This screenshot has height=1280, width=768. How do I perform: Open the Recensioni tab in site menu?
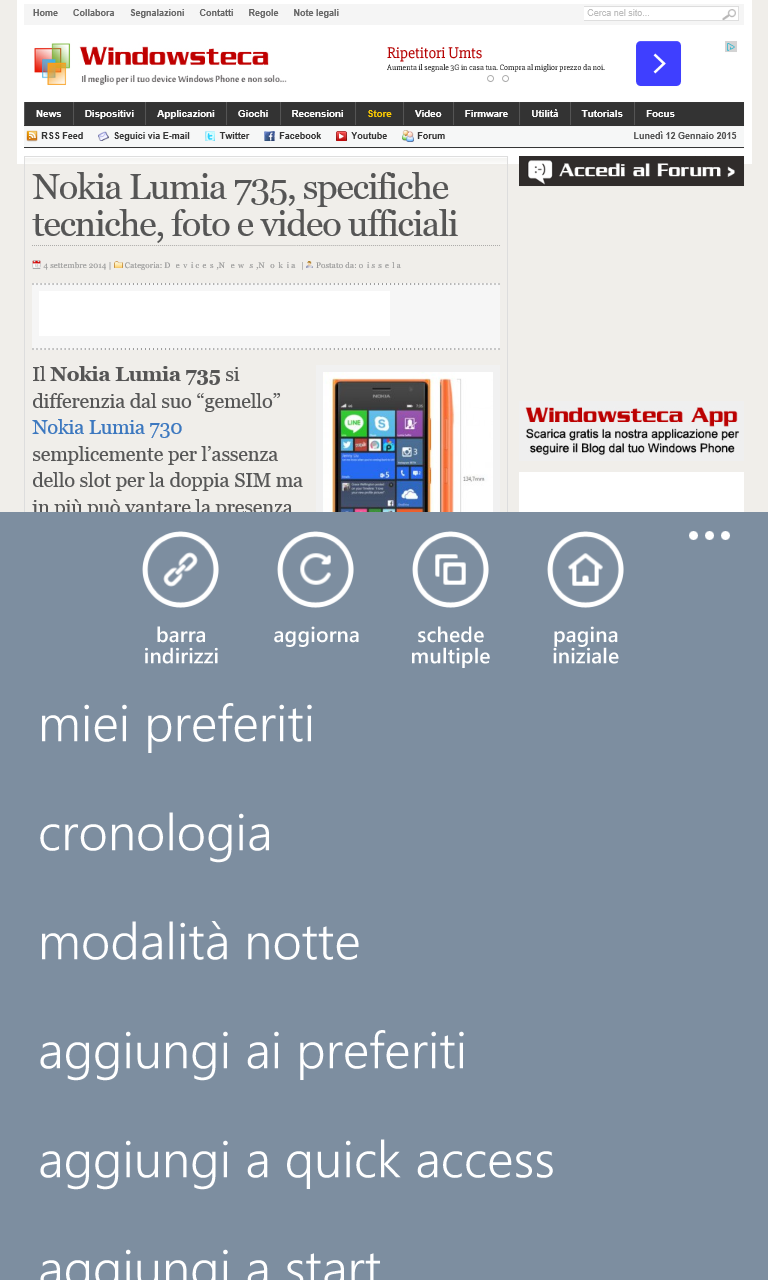tap(317, 114)
